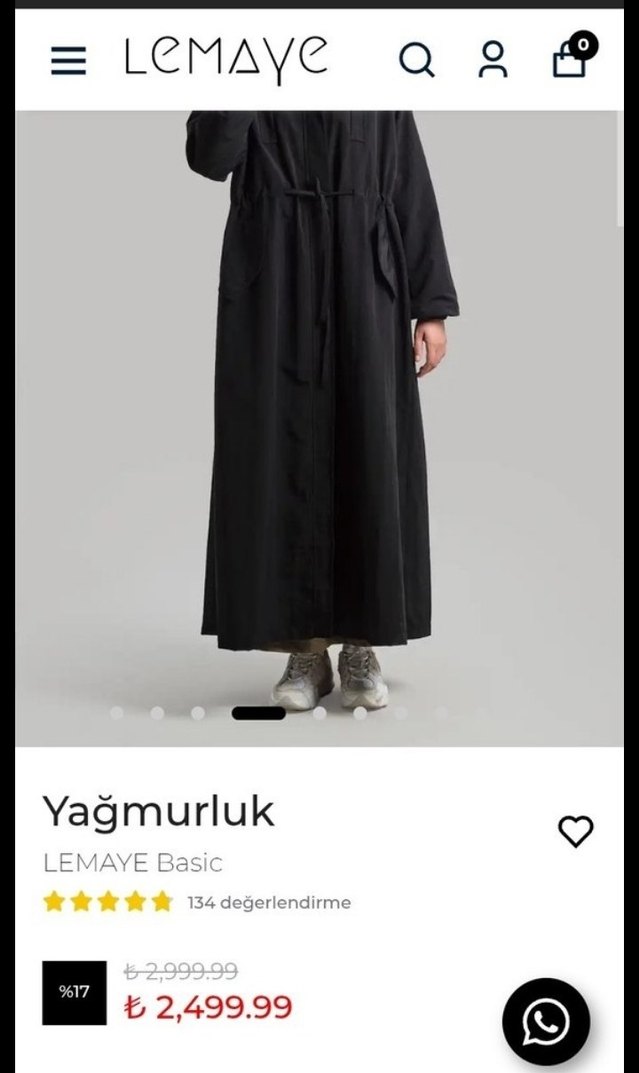Open the search icon
The height and width of the screenshot is (1073, 639).
tap(417, 60)
